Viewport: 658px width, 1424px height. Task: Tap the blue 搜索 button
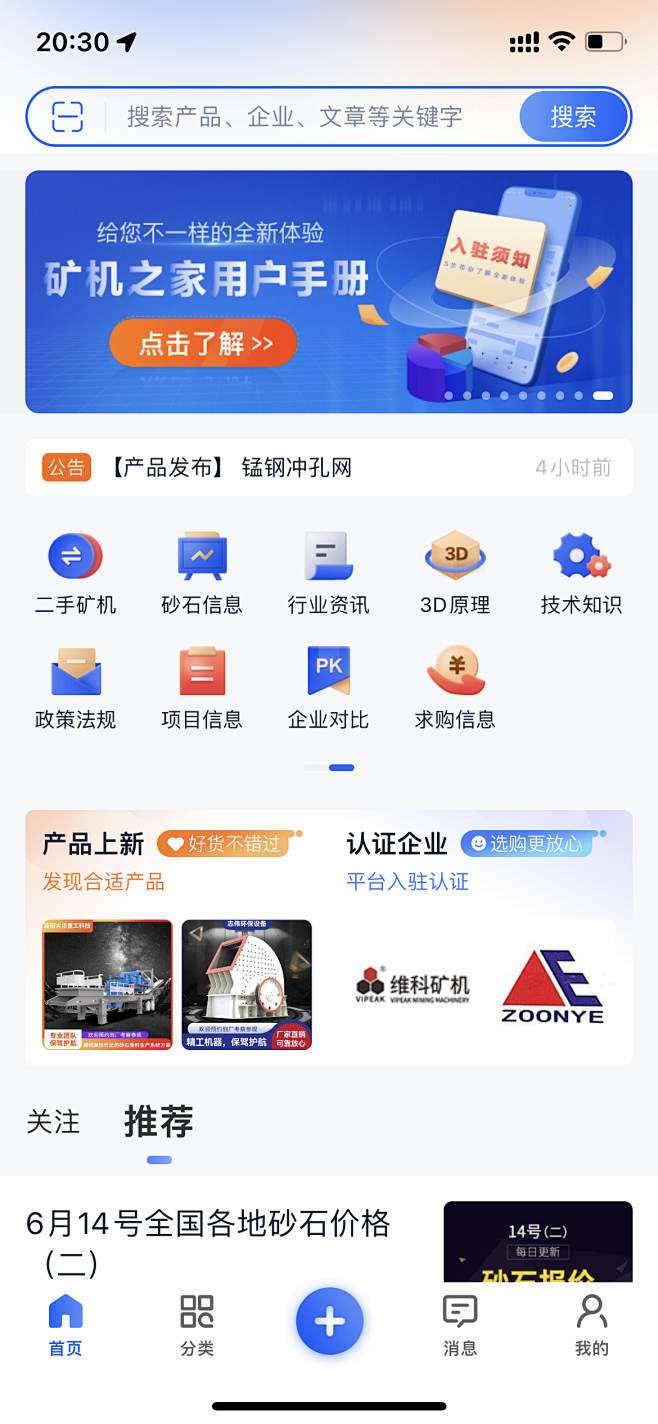(x=573, y=117)
